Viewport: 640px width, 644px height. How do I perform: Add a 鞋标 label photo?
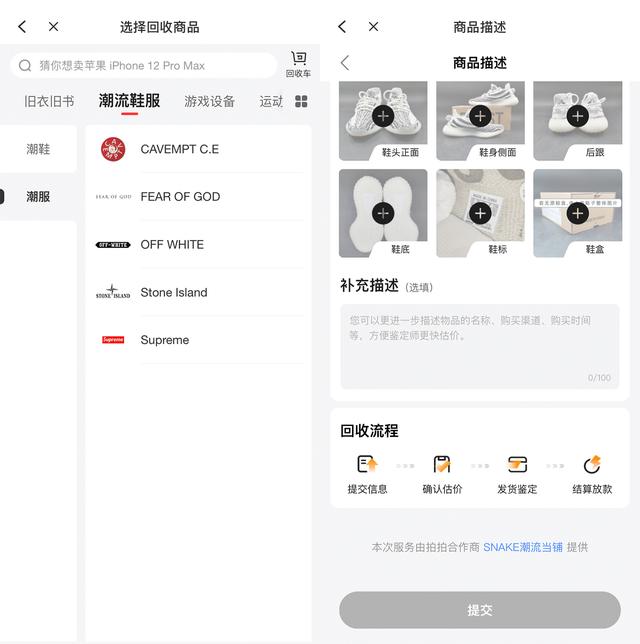pyautogui.click(x=480, y=212)
